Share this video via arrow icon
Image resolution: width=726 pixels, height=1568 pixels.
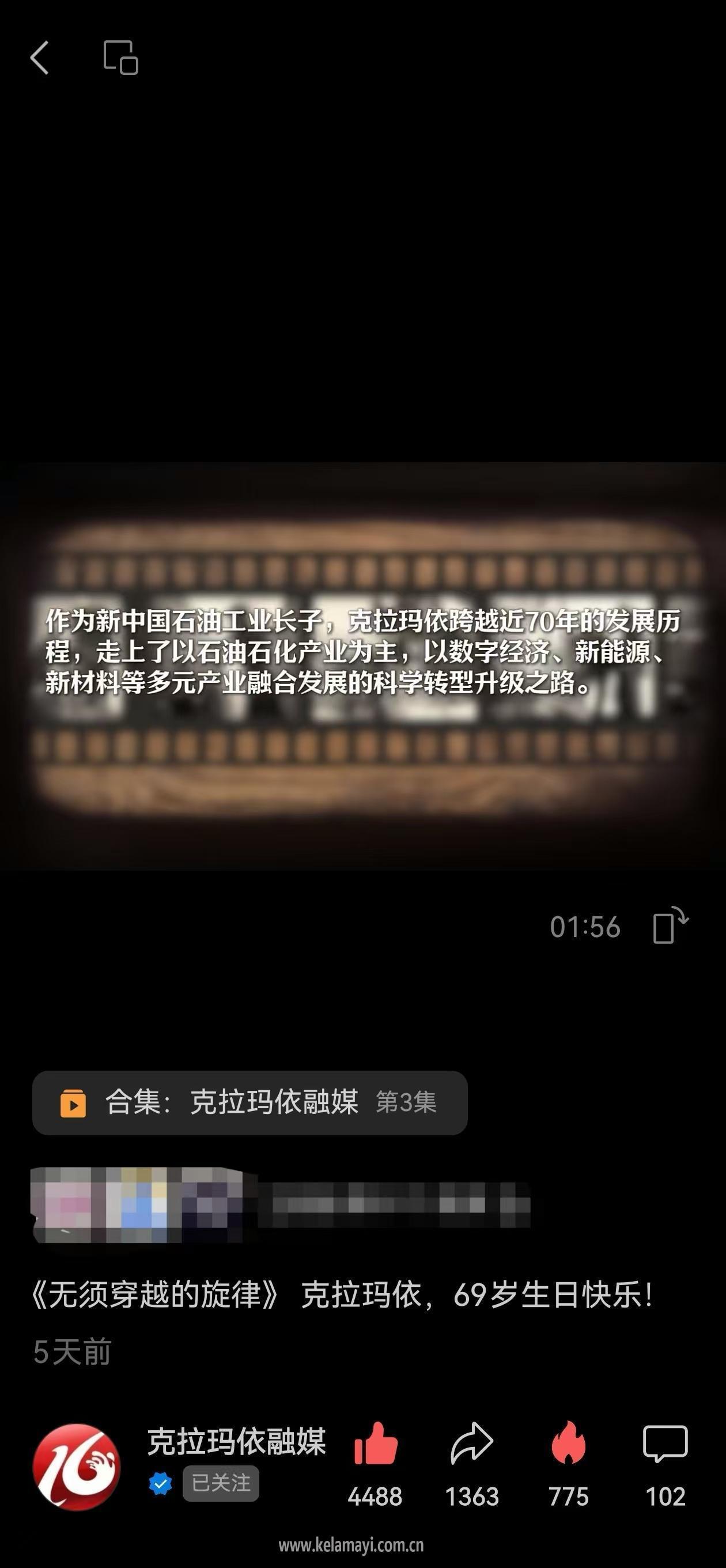[x=472, y=1444]
